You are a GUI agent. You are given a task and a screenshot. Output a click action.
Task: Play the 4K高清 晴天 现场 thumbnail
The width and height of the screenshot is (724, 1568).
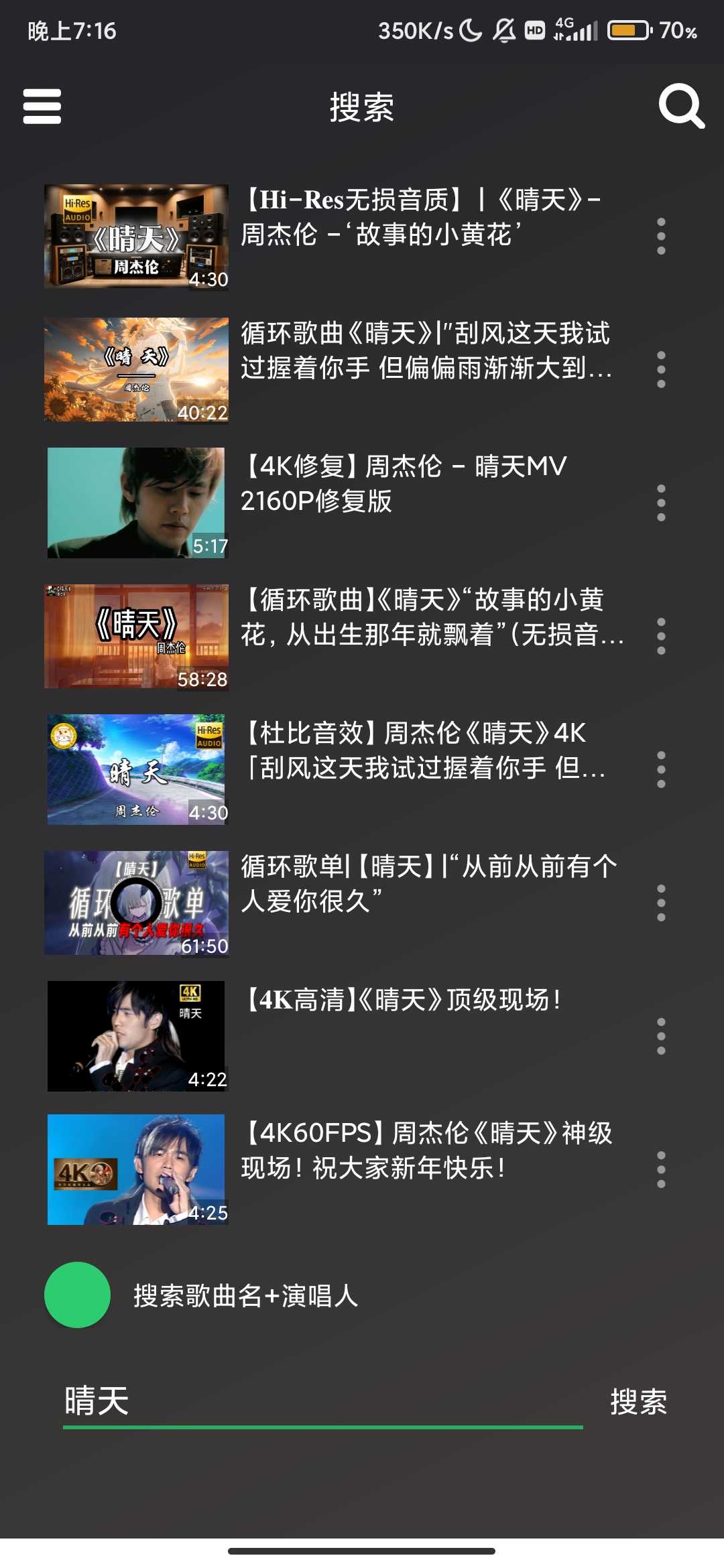137,1036
